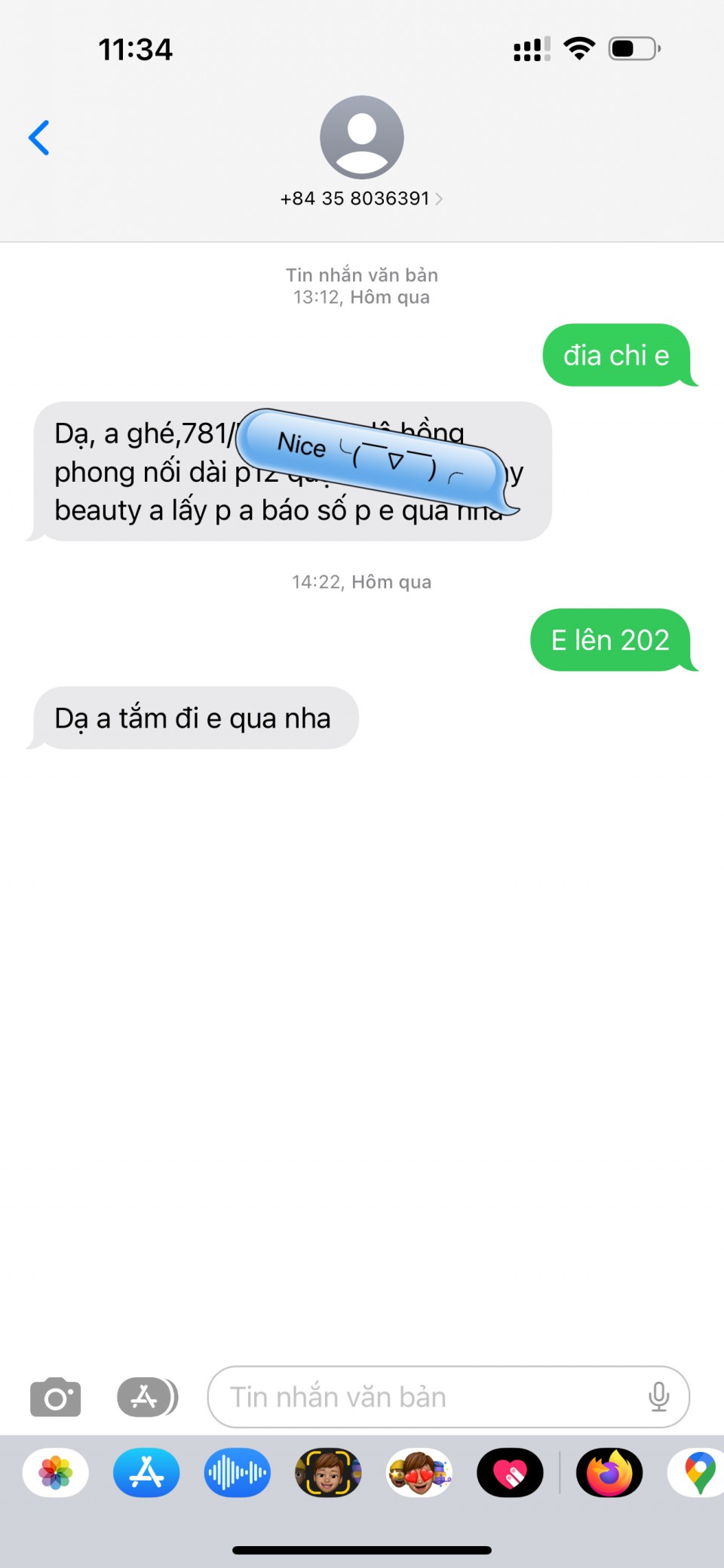Toggle the iMessage apps drawer button
The height and width of the screenshot is (1568, 724).
(x=147, y=1397)
